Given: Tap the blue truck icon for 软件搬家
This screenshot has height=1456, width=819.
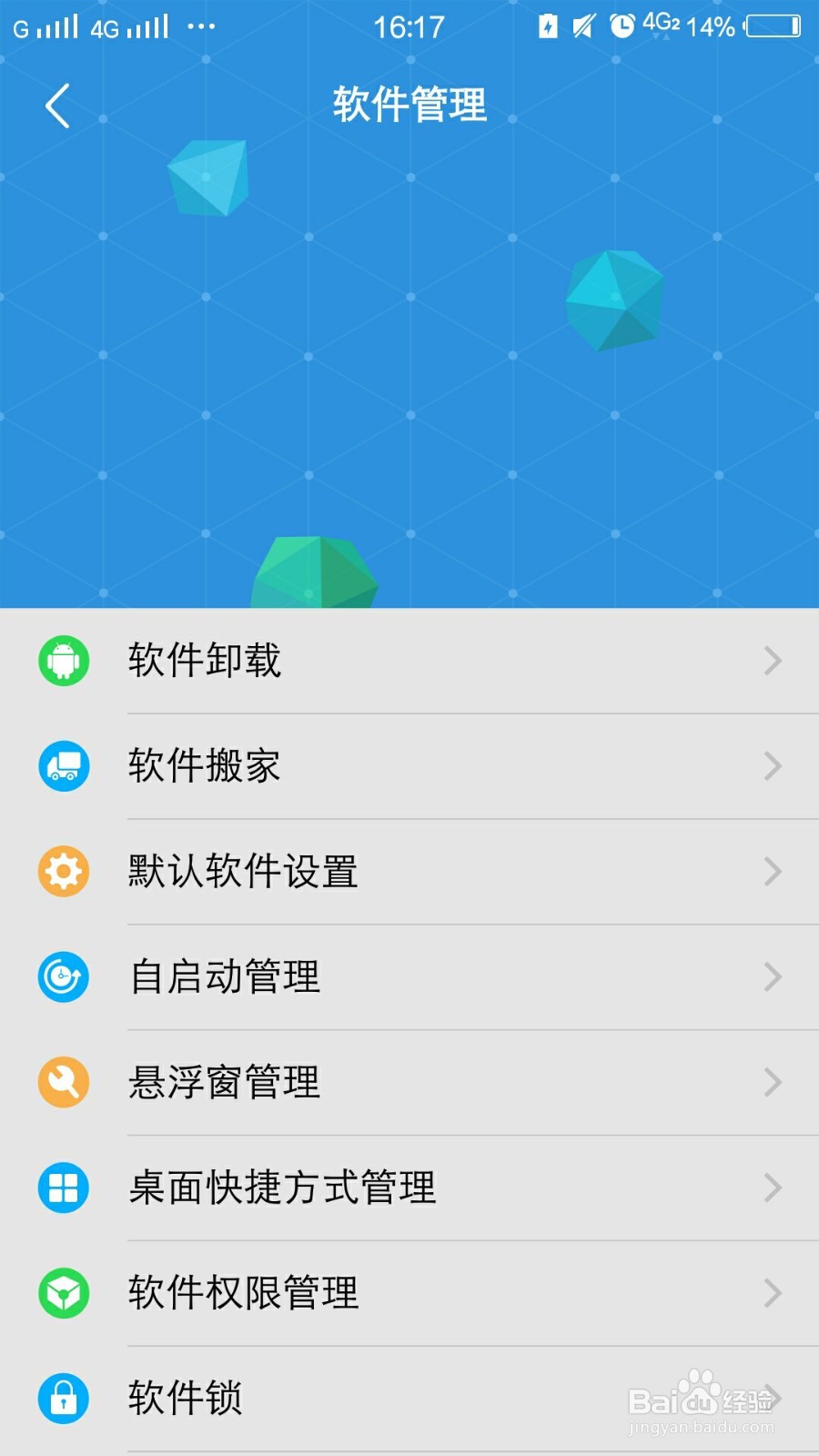Looking at the screenshot, I should click(63, 766).
